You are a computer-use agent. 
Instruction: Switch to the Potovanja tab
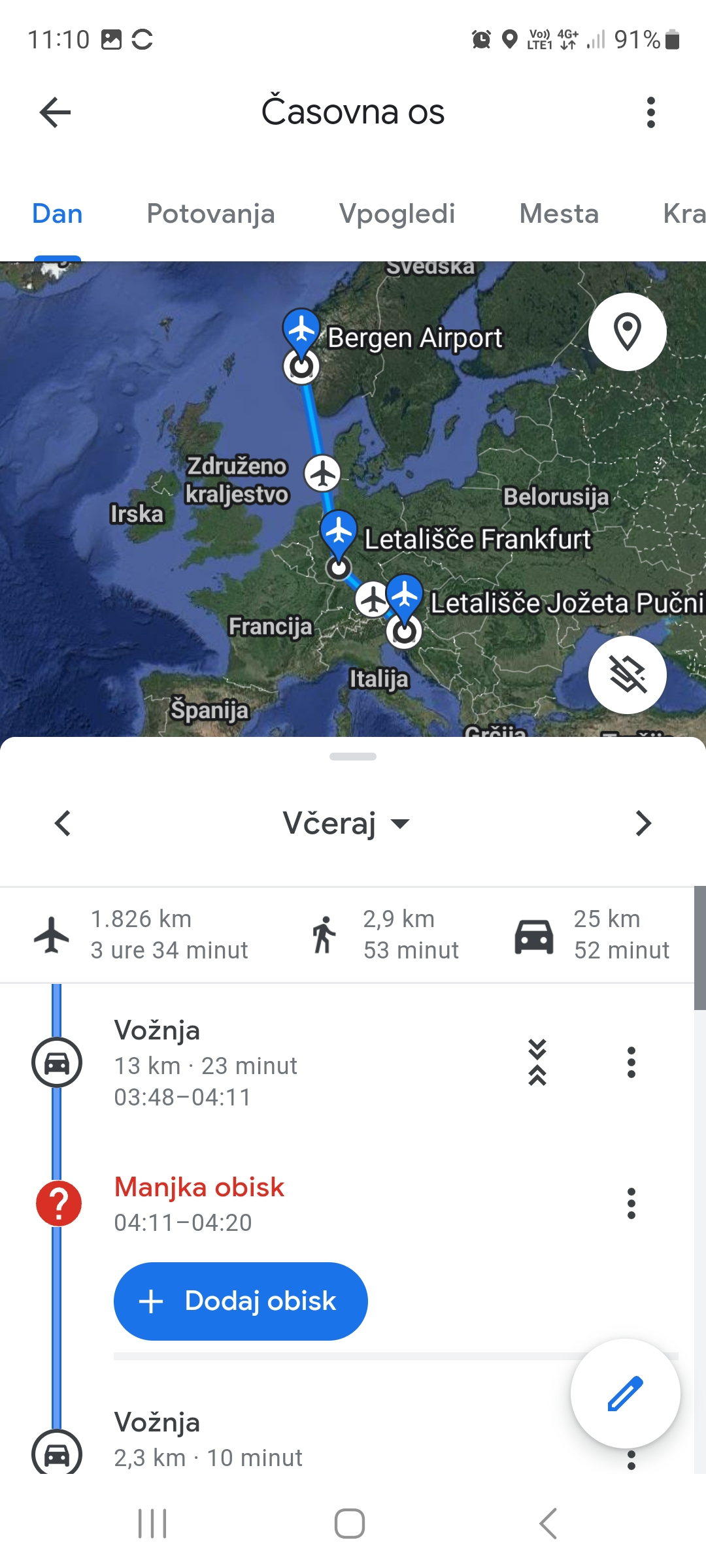point(210,214)
